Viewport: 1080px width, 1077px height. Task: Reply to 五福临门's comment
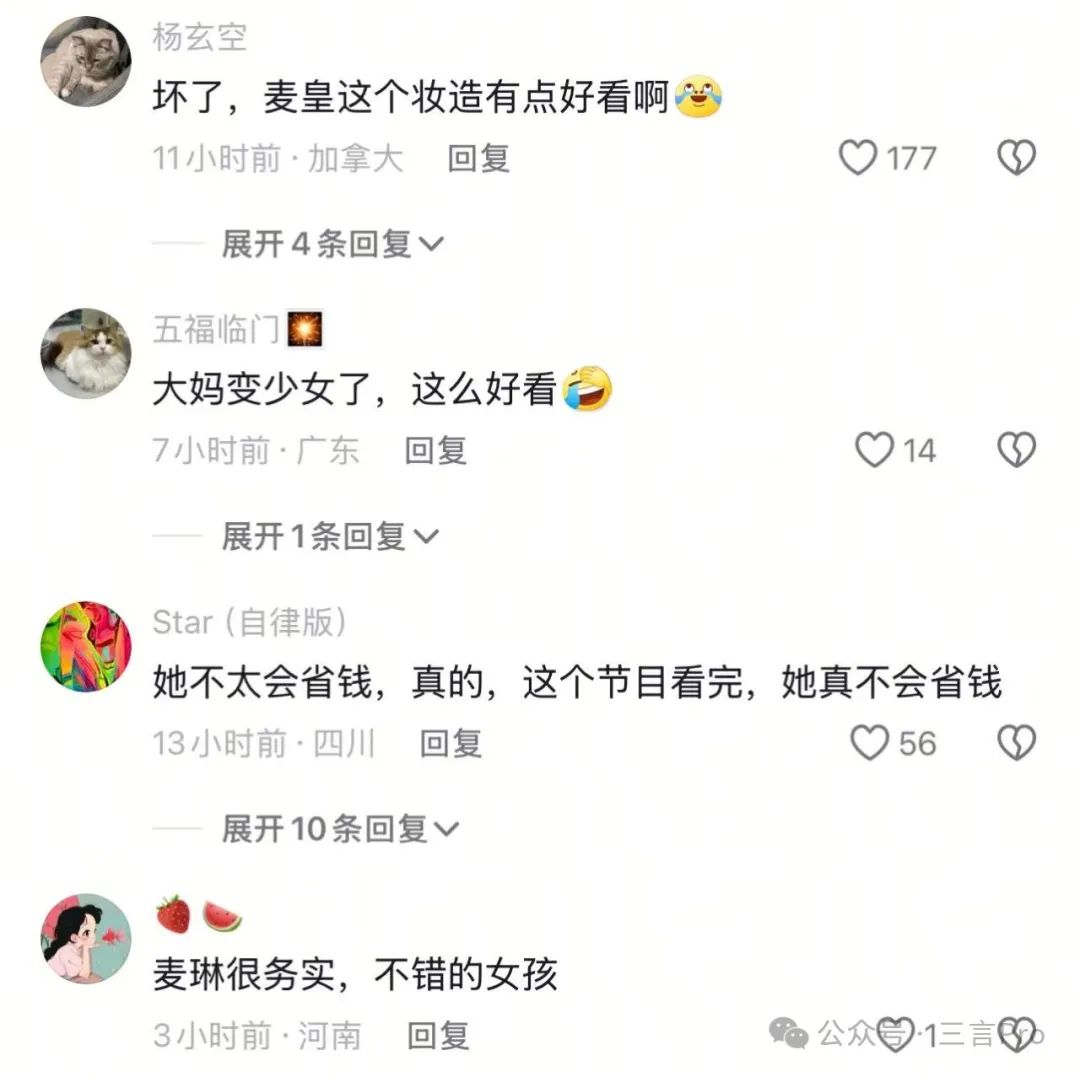[435, 450]
